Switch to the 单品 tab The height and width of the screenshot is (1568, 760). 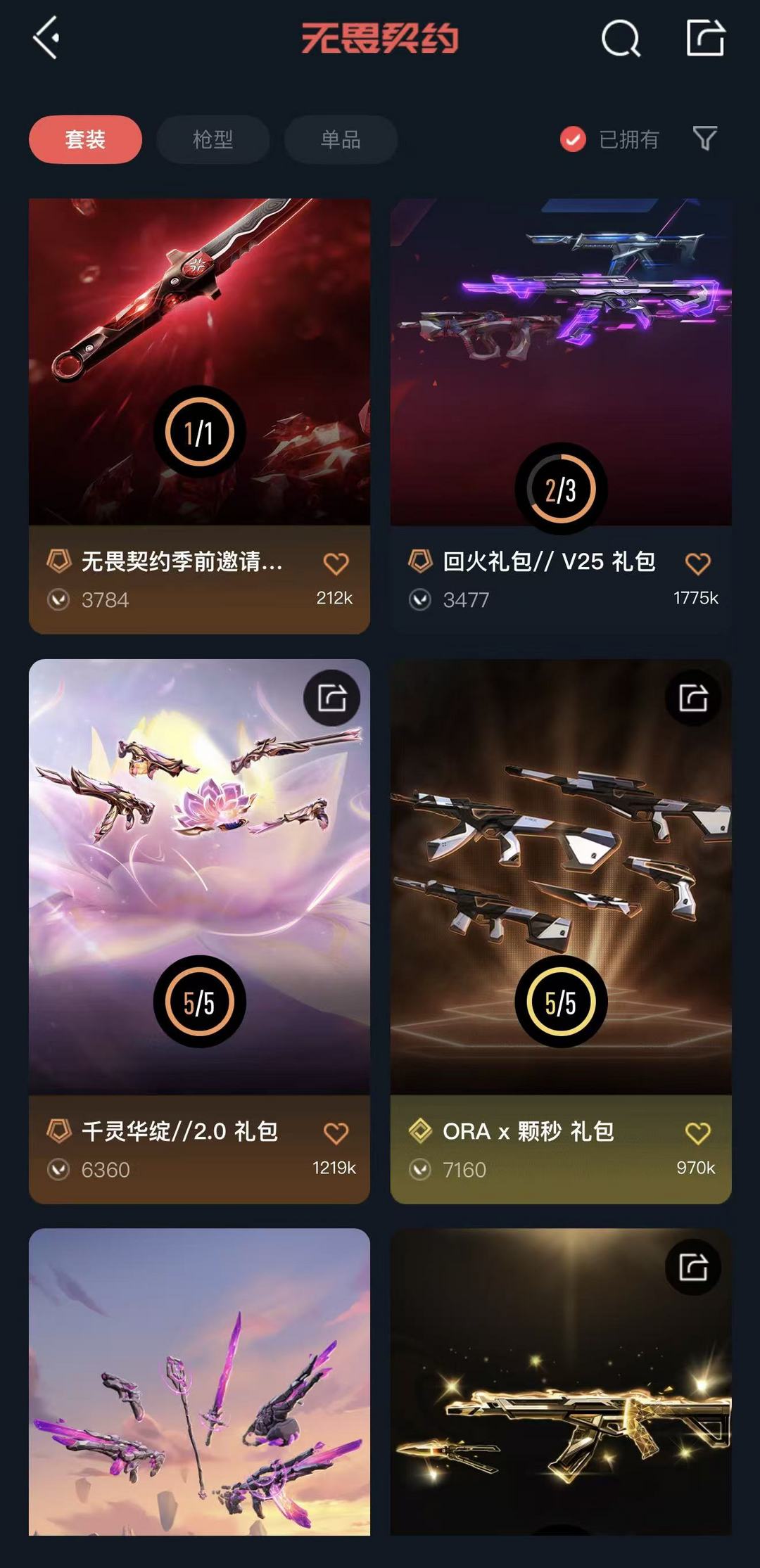click(341, 139)
